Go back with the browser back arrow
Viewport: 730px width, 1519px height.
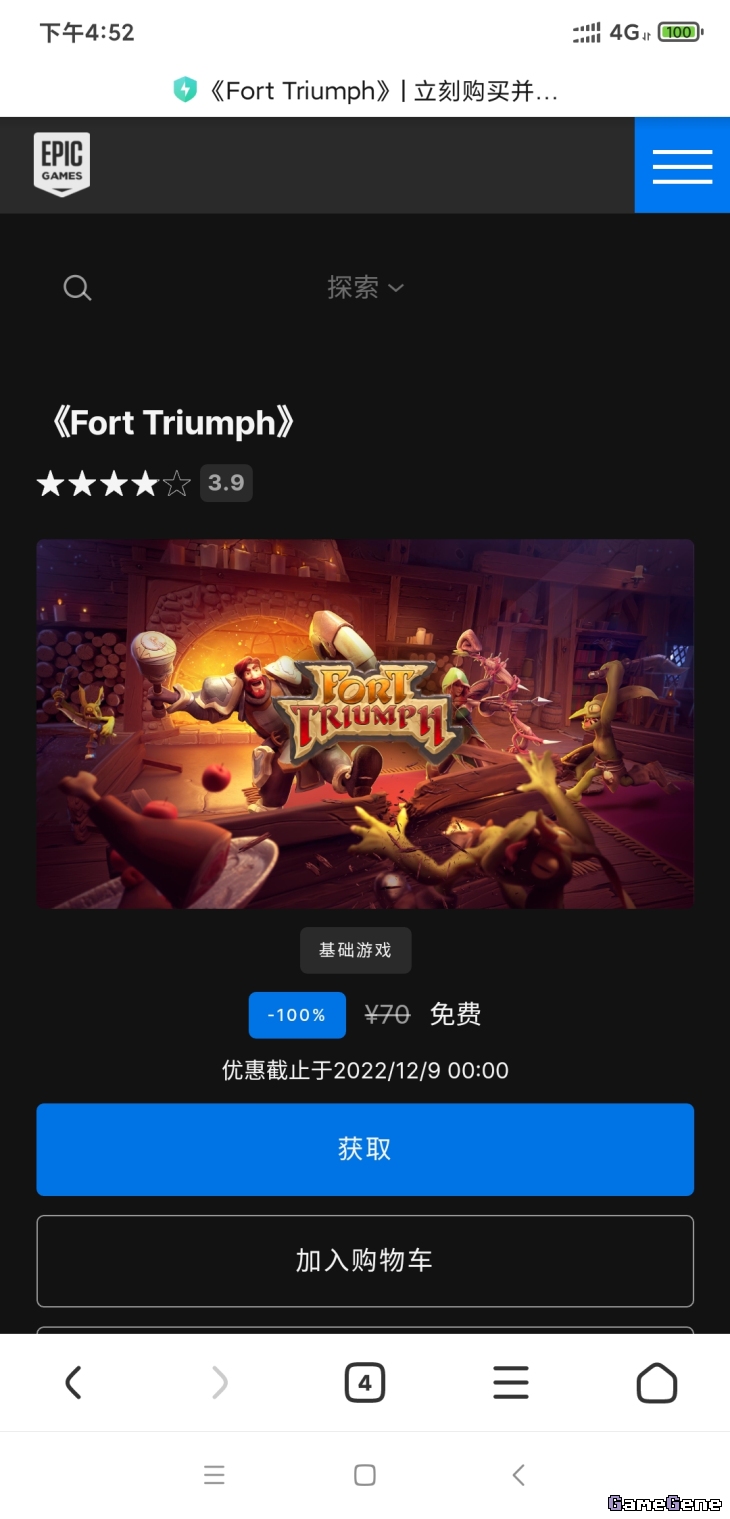pyautogui.click(x=73, y=1383)
